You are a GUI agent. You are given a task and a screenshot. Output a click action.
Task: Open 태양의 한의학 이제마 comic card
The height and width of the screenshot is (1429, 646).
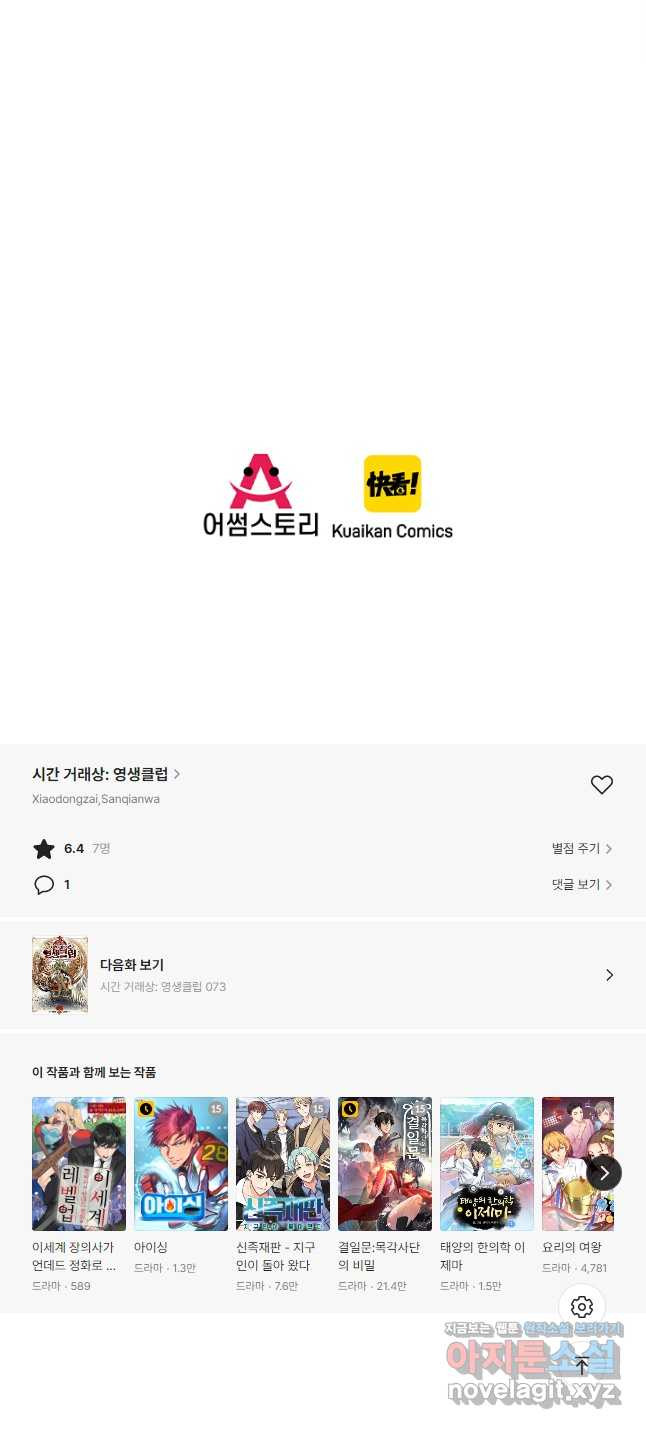(x=487, y=1164)
